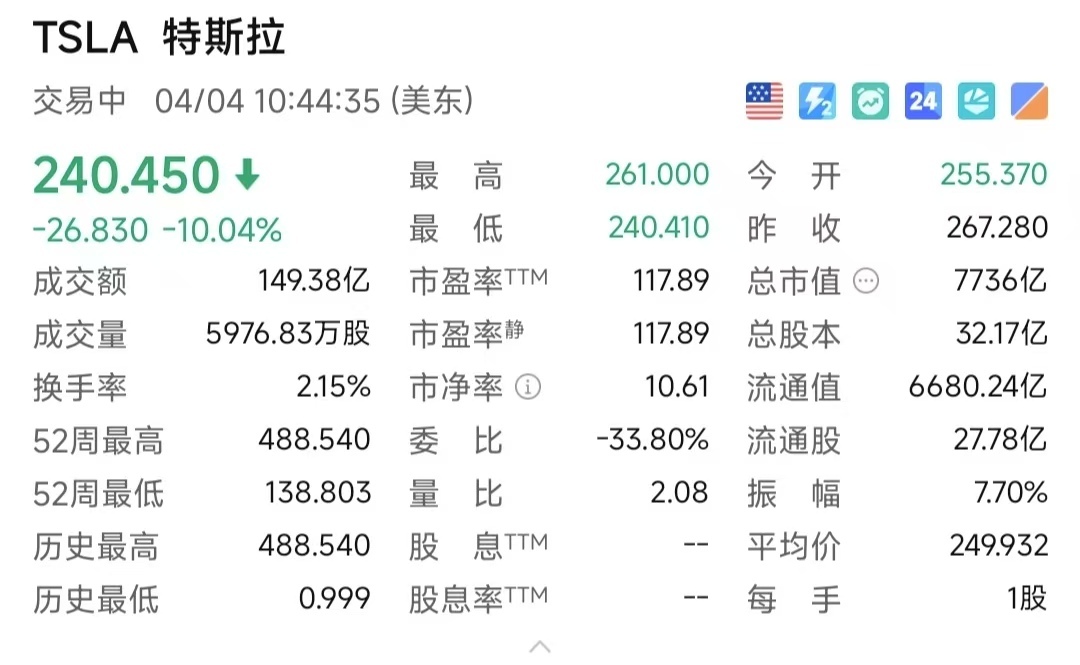This screenshot has width=1080, height=665.
Task: Open the info icon beside 市净率
Action: (x=528, y=386)
